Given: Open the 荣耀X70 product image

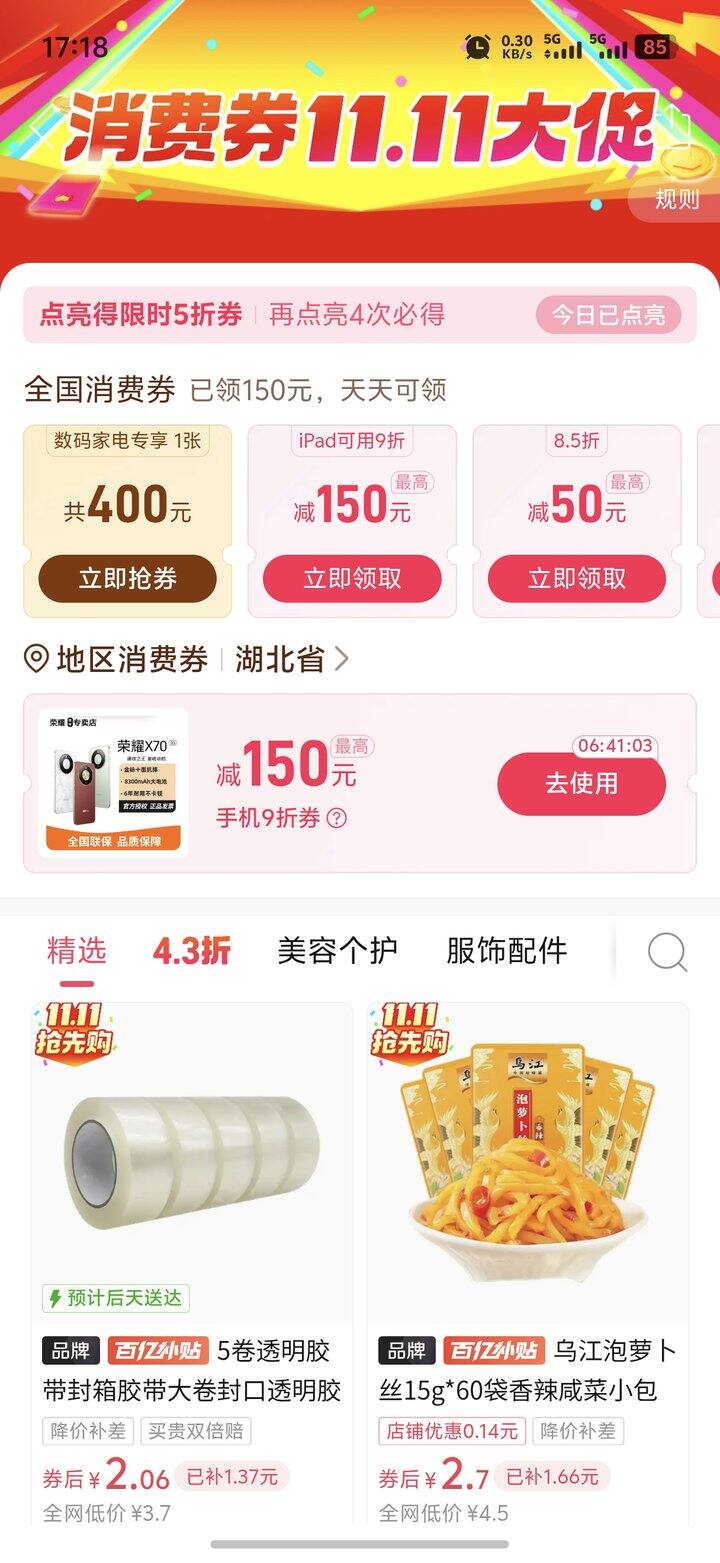Looking at the screenshot, I should [113, 783].
